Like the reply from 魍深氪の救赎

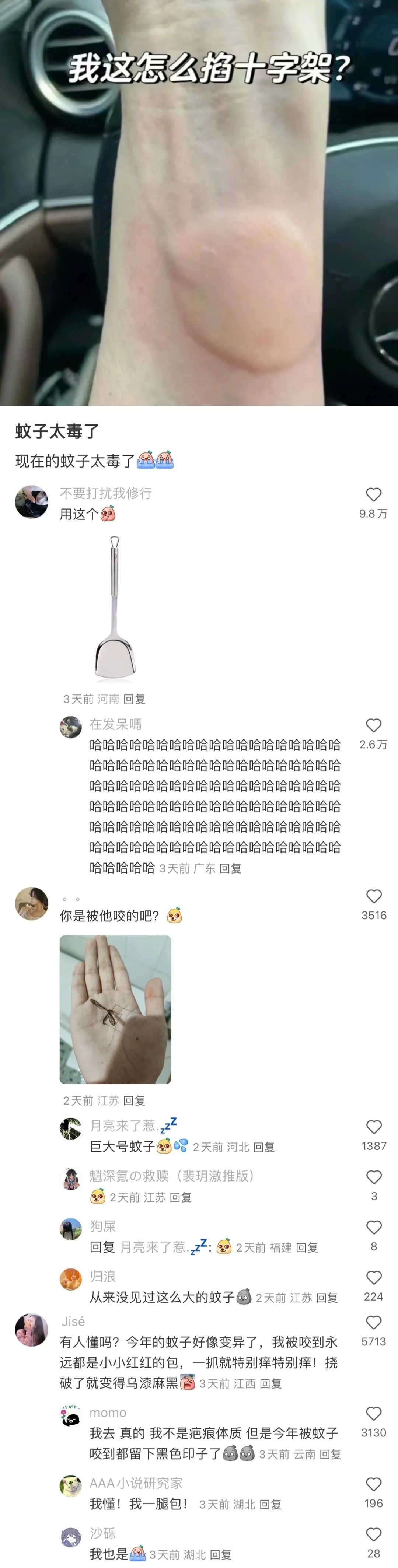pos(373,1177)
